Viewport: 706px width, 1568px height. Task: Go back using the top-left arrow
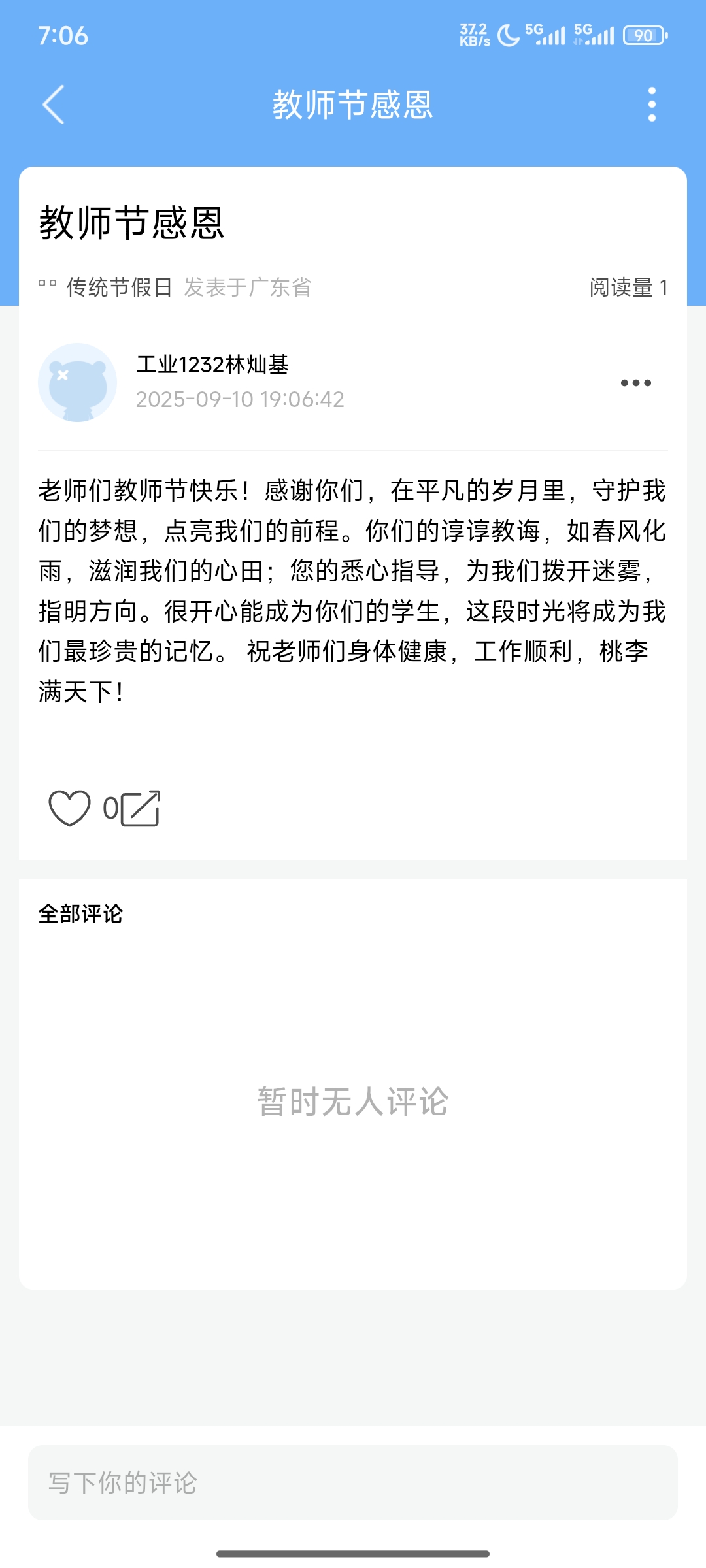tap(54, 105)
